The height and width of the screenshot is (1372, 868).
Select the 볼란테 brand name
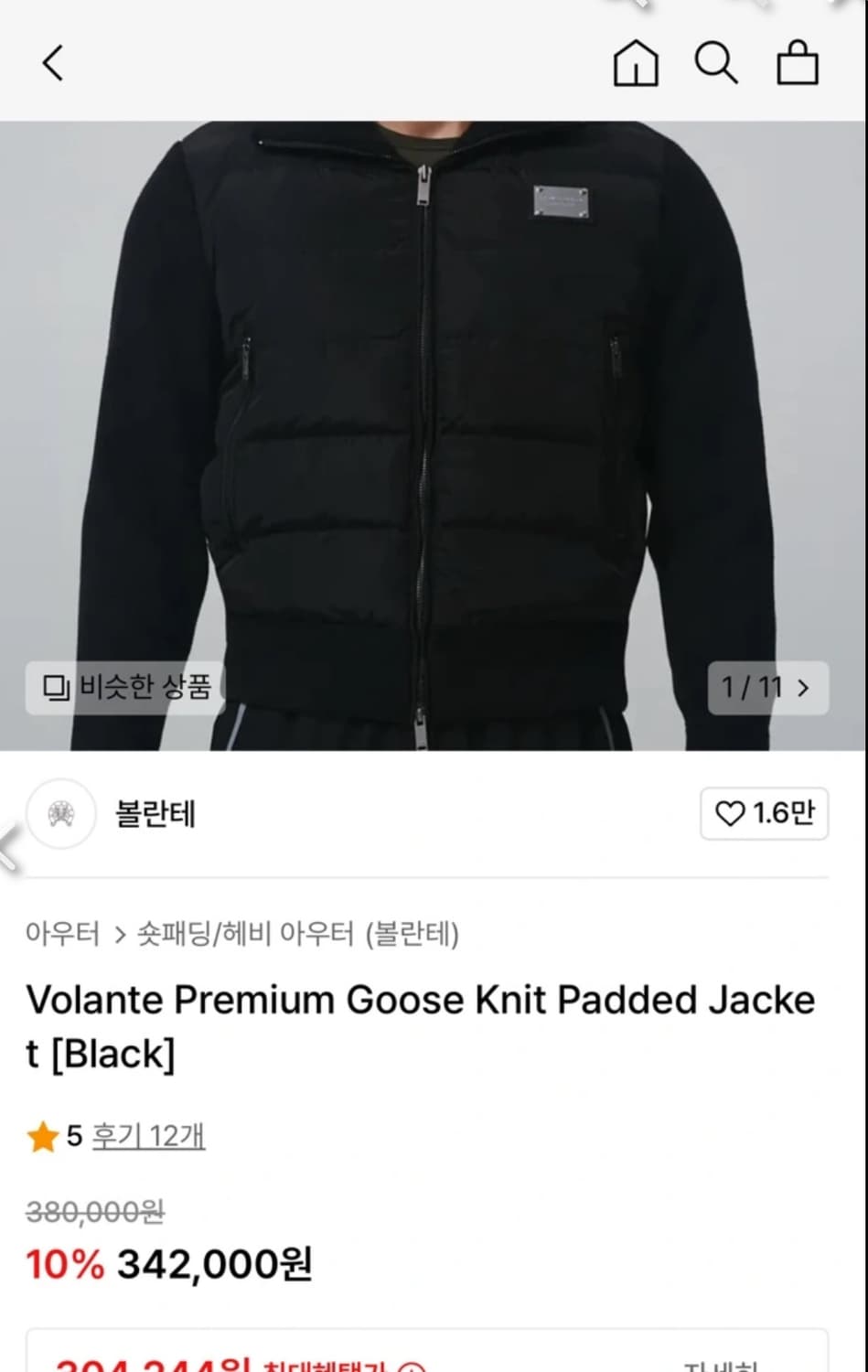[155, 814]
